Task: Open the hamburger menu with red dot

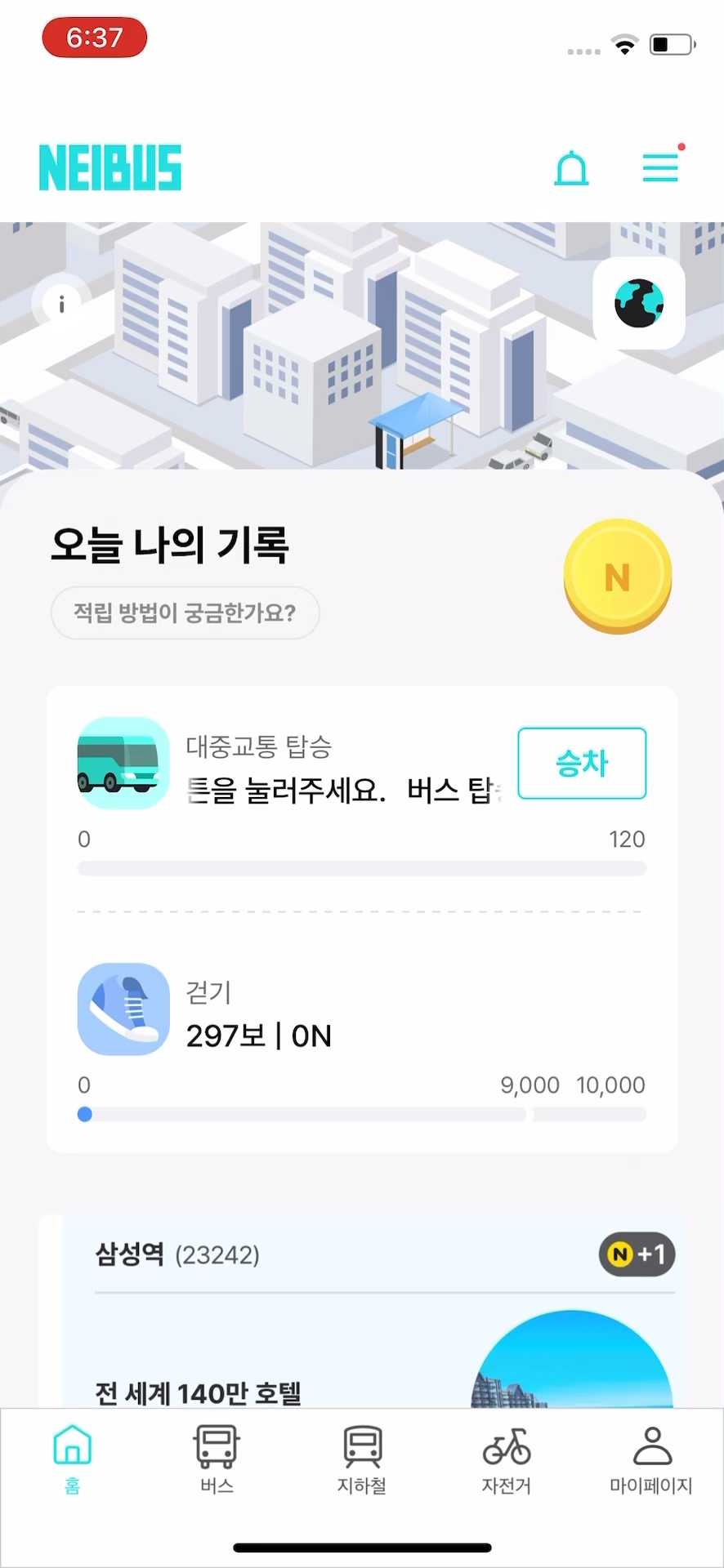Action: (660, 167)
